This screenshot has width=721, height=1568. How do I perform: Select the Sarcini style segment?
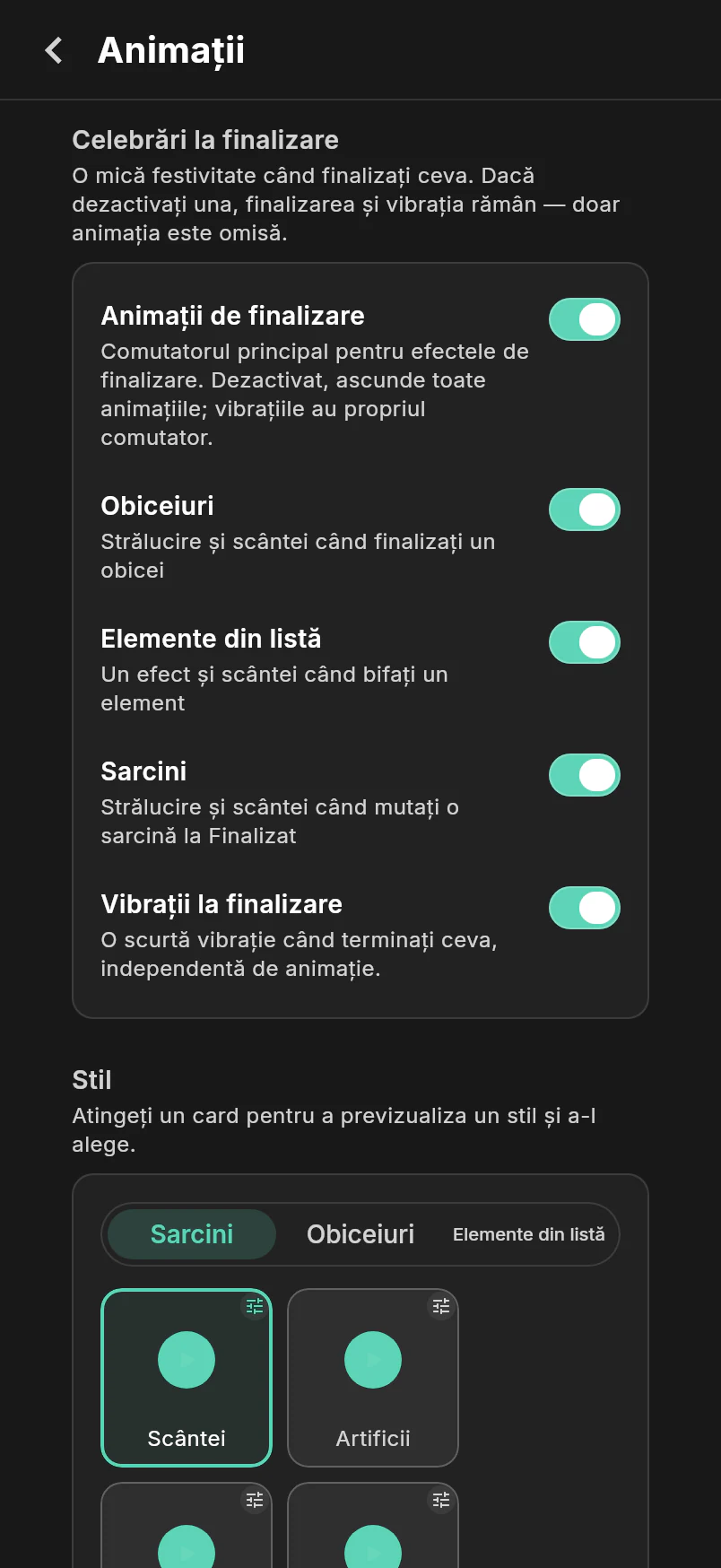[192, 1234]
